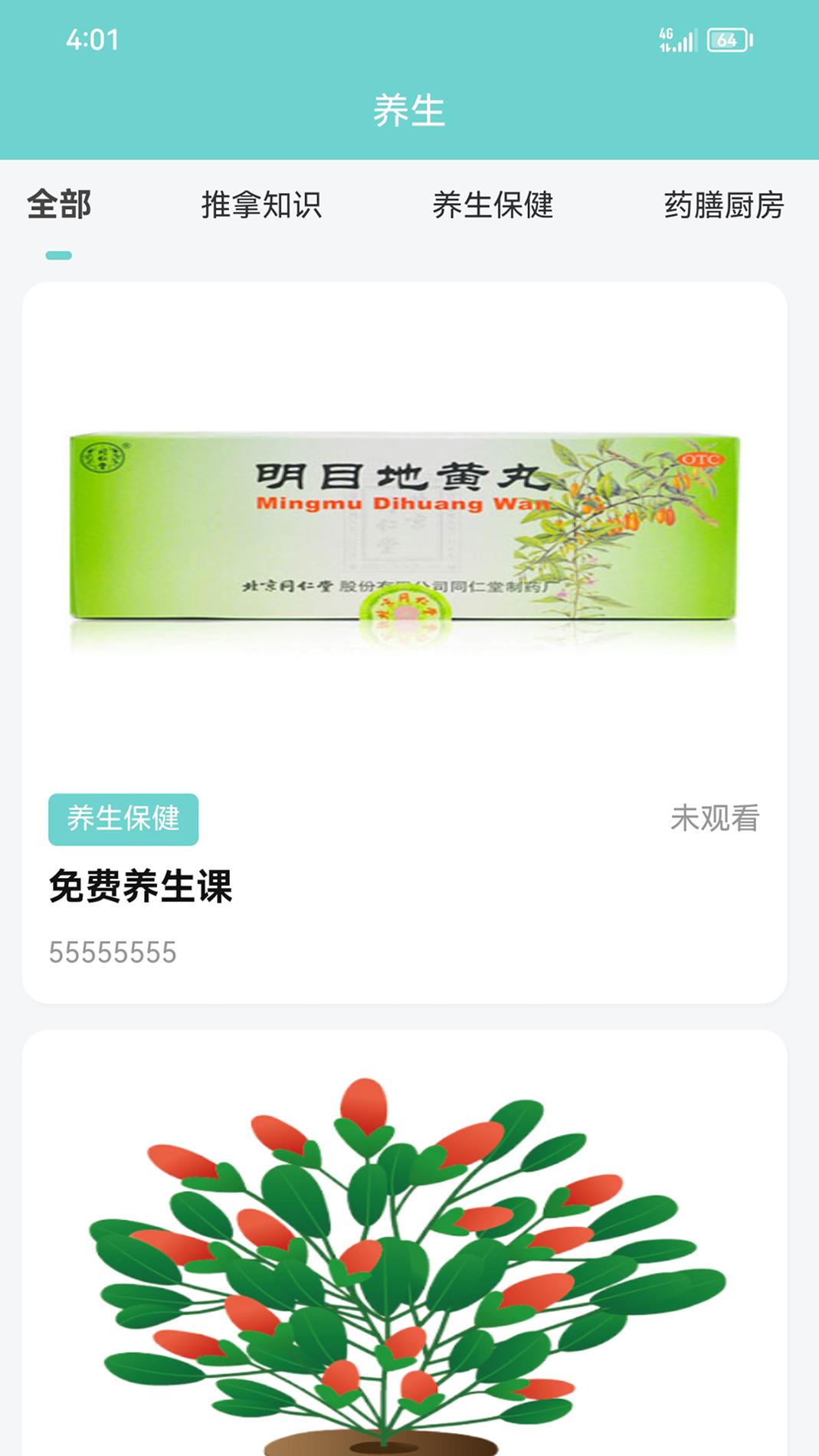Tap the clock showing 4:01
Viewport: 819px width, 1456px height.
92,38
